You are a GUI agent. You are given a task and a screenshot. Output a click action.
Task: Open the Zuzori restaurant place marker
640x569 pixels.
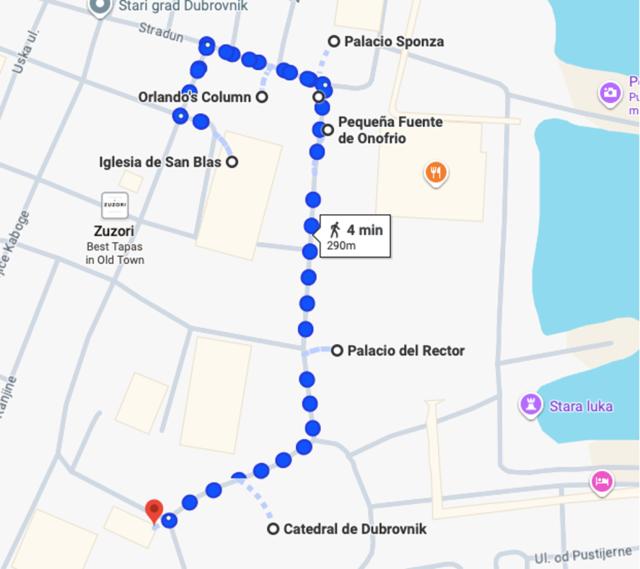pyautogui.click(x=115, y=204)
